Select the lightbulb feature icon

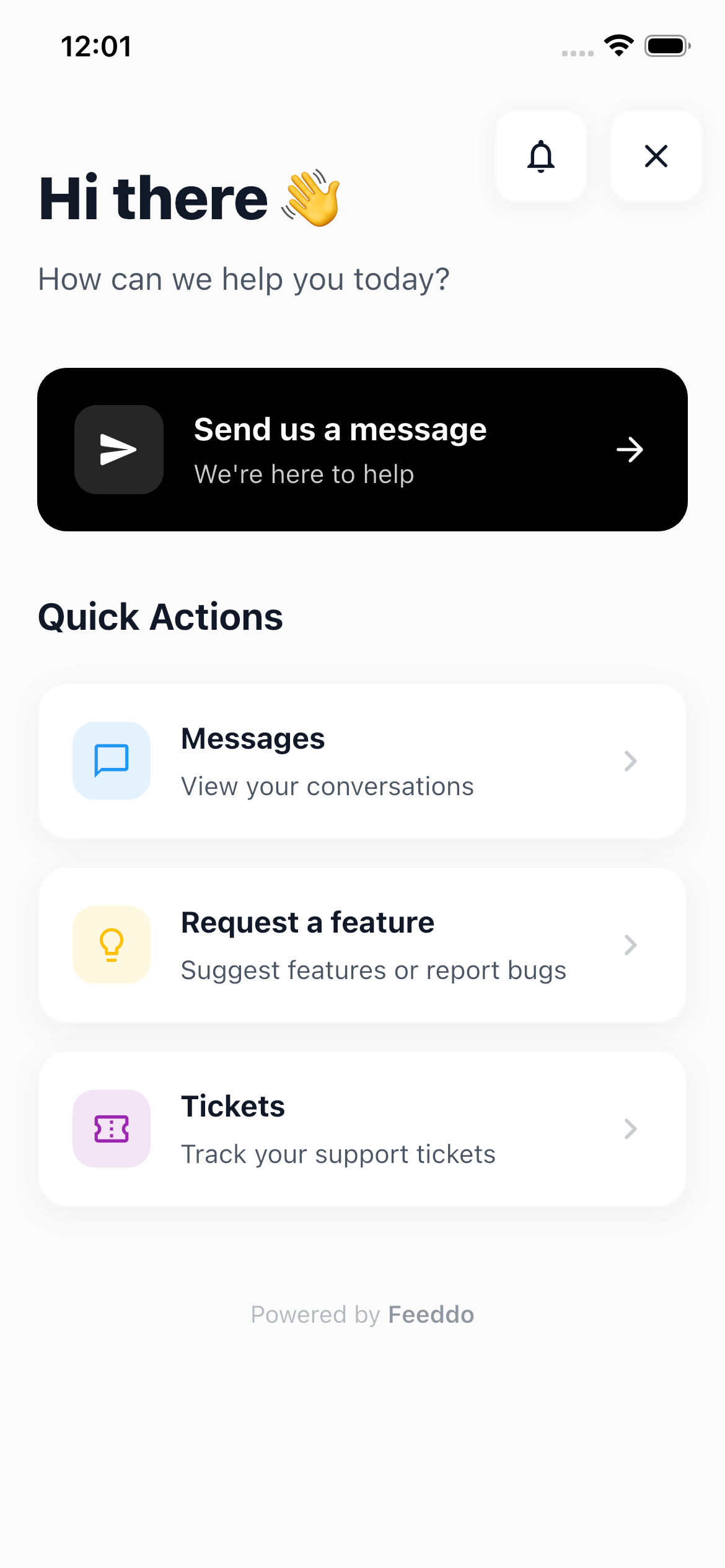(x=111, y=944)
